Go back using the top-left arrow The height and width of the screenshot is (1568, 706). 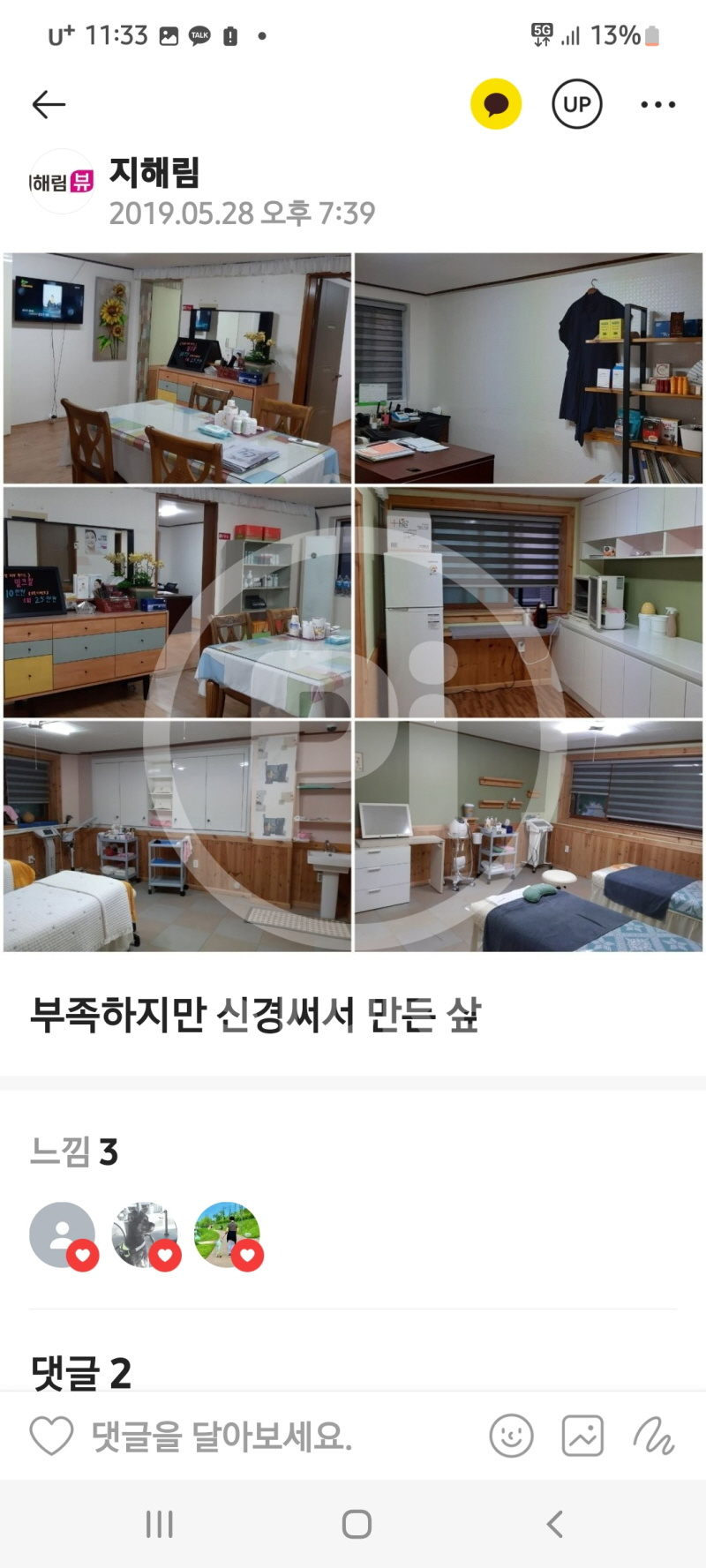click(49, 104)
